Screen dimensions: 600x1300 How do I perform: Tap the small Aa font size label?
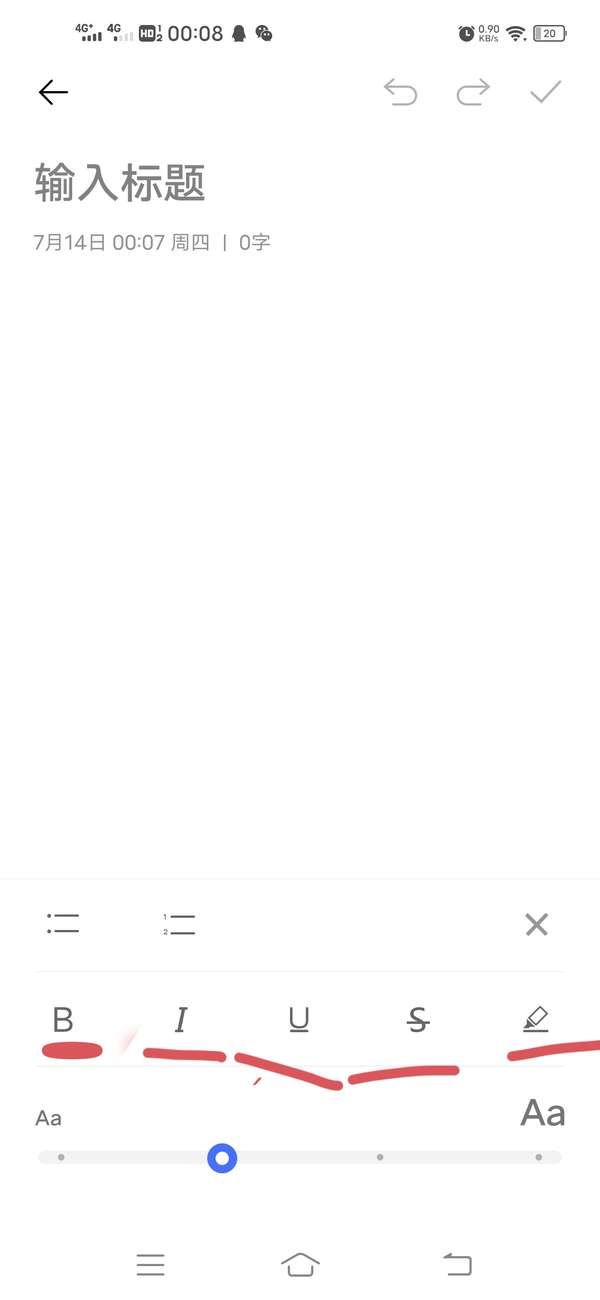48,1118
